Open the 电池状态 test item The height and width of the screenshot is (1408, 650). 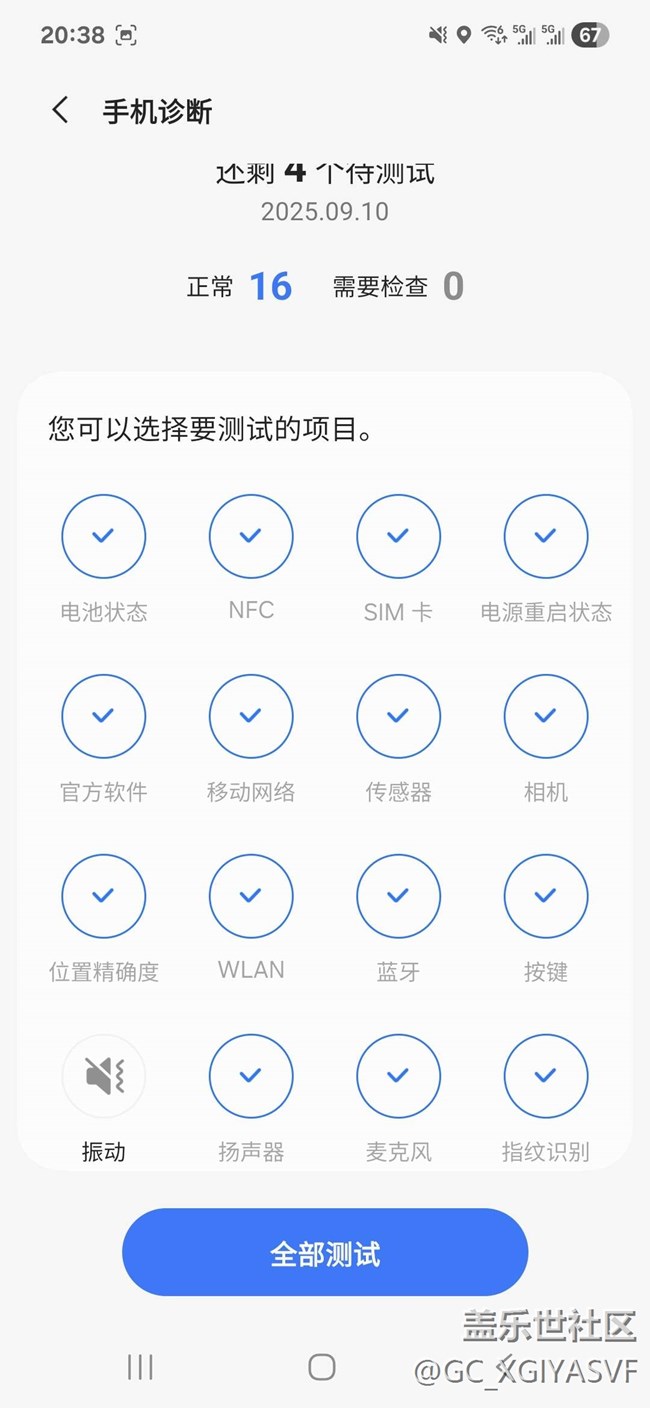coord(104,536)
